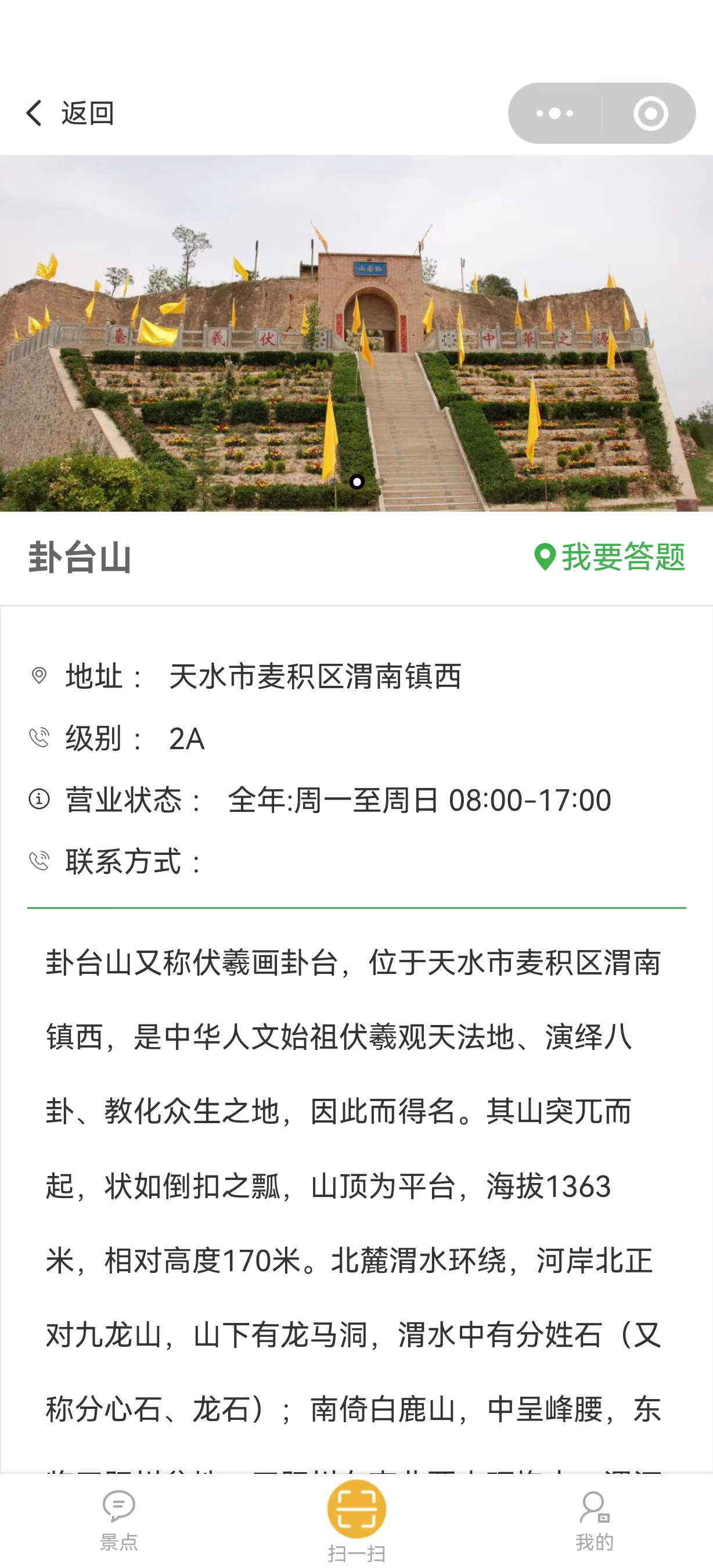View the 卦台山 banner photo
The height and width of the screenshot is (1568, 713).
point(356,333)
